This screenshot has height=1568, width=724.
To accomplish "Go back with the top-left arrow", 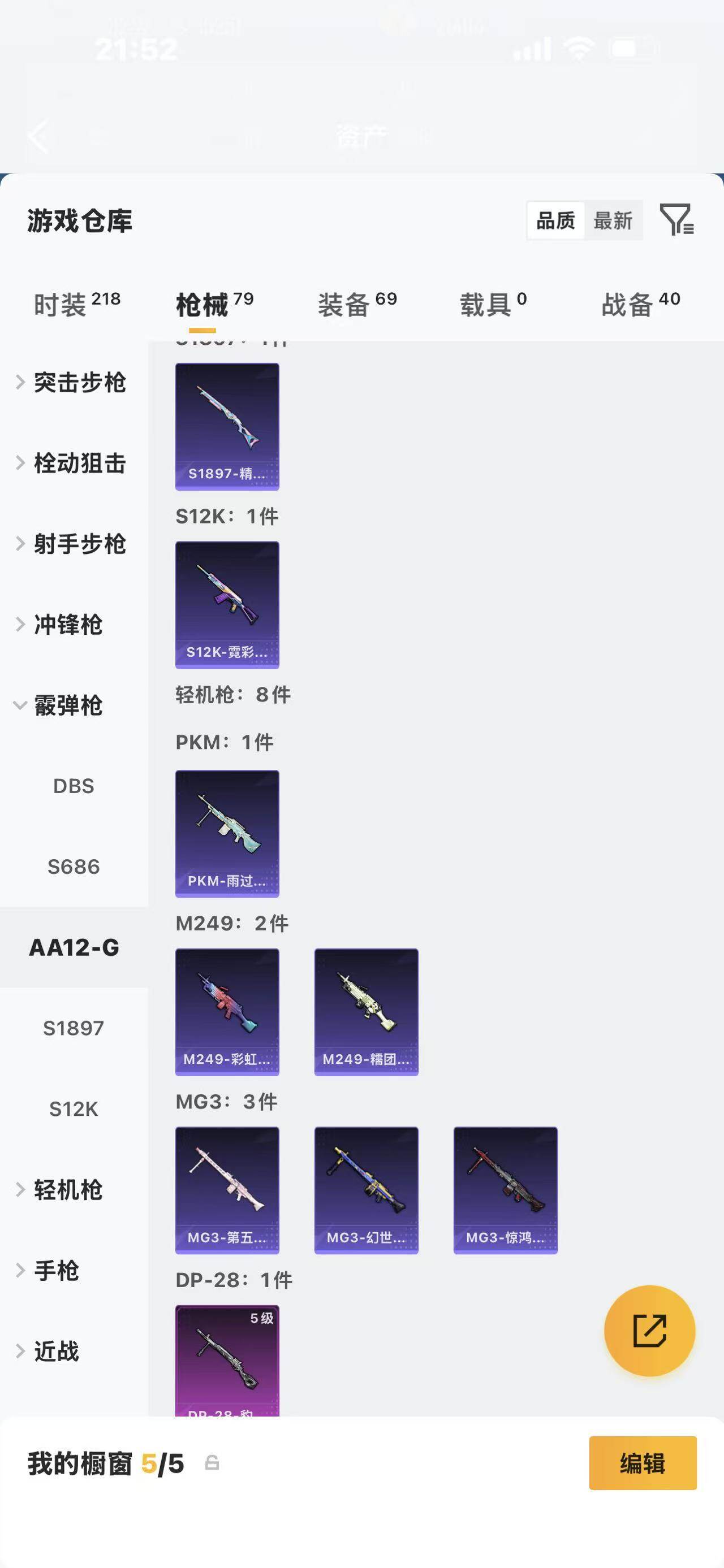I will (38, 136).
